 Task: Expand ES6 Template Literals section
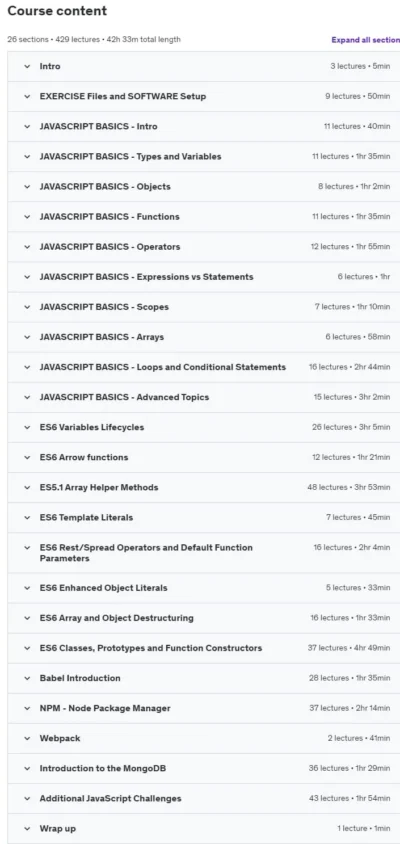click(204, 518)
